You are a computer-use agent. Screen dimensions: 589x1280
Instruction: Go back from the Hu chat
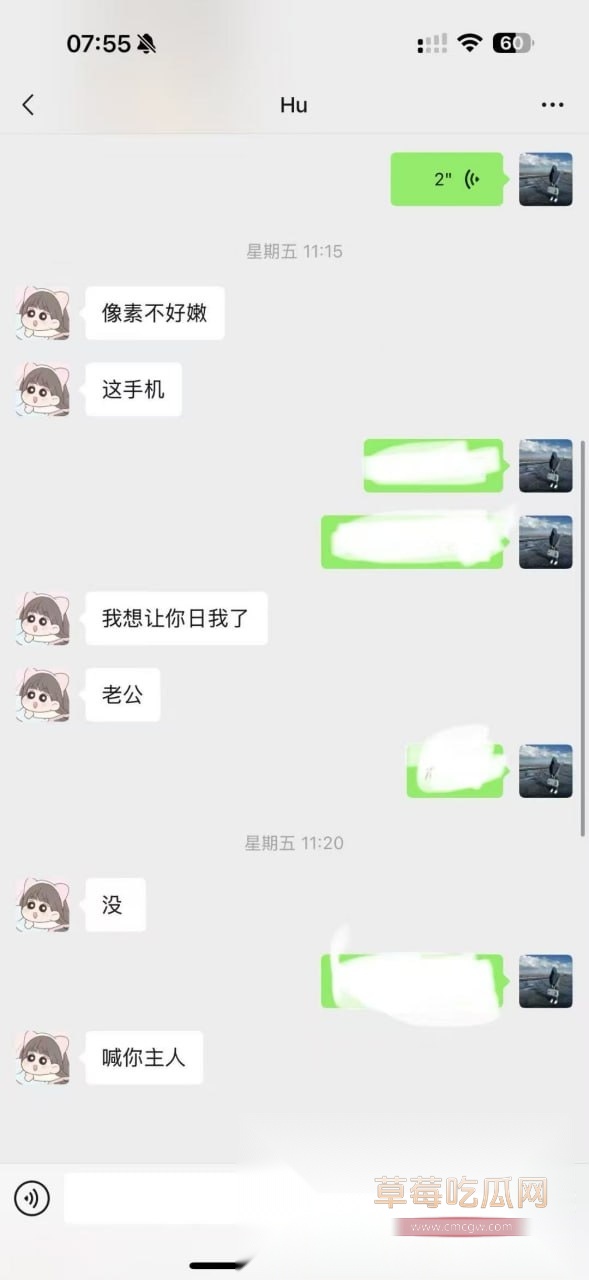pyautogui.click(x=28, y=104)
